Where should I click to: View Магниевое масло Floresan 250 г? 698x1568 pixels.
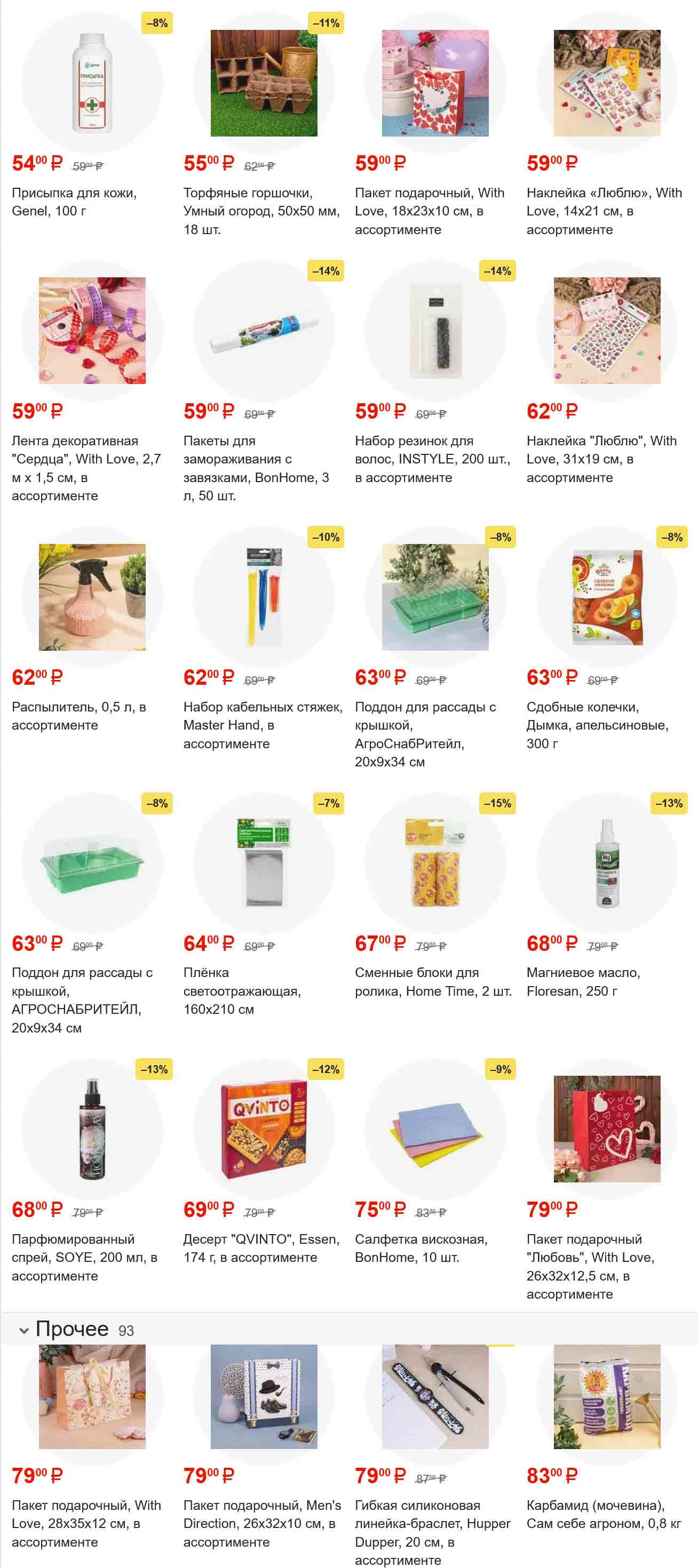click(607, 862)
